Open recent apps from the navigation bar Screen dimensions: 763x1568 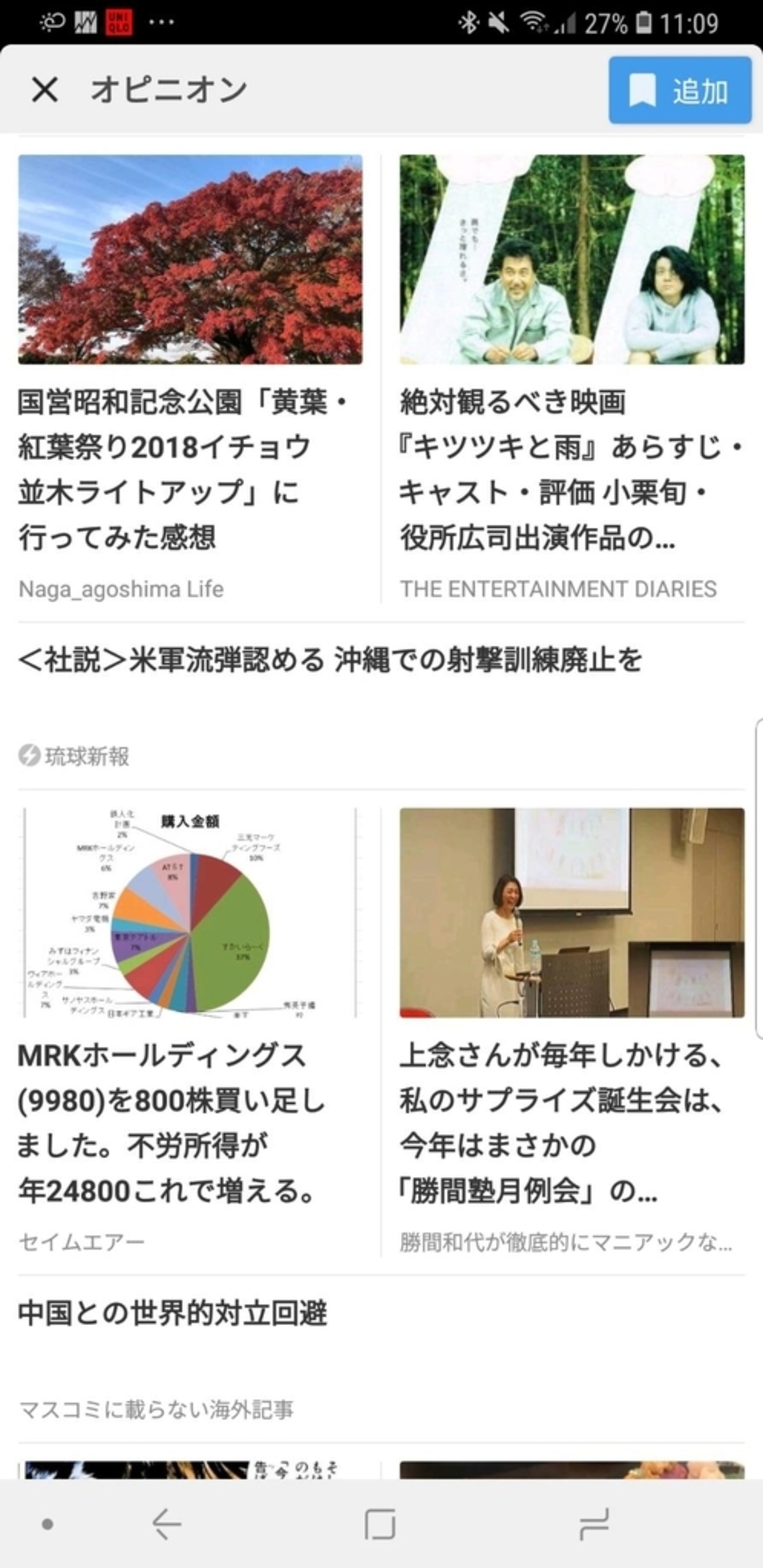pos(593,1524)
